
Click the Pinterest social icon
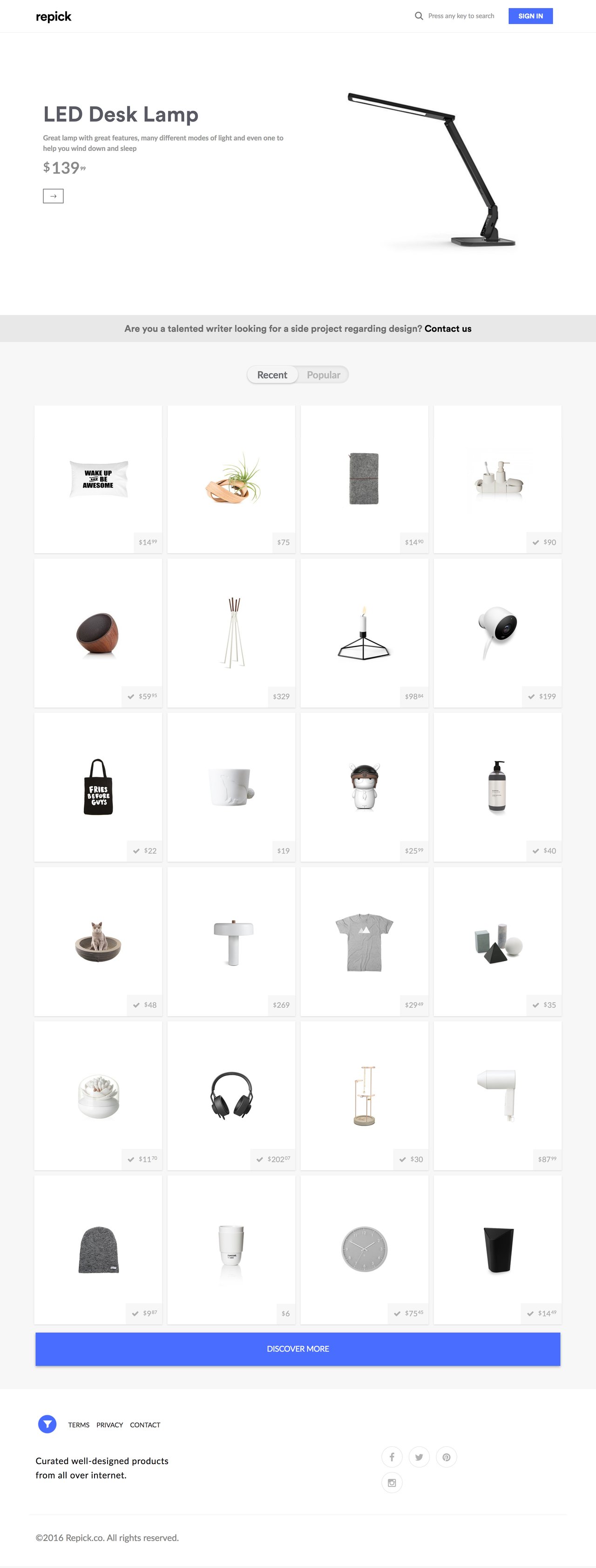[x=446, y=1457]
